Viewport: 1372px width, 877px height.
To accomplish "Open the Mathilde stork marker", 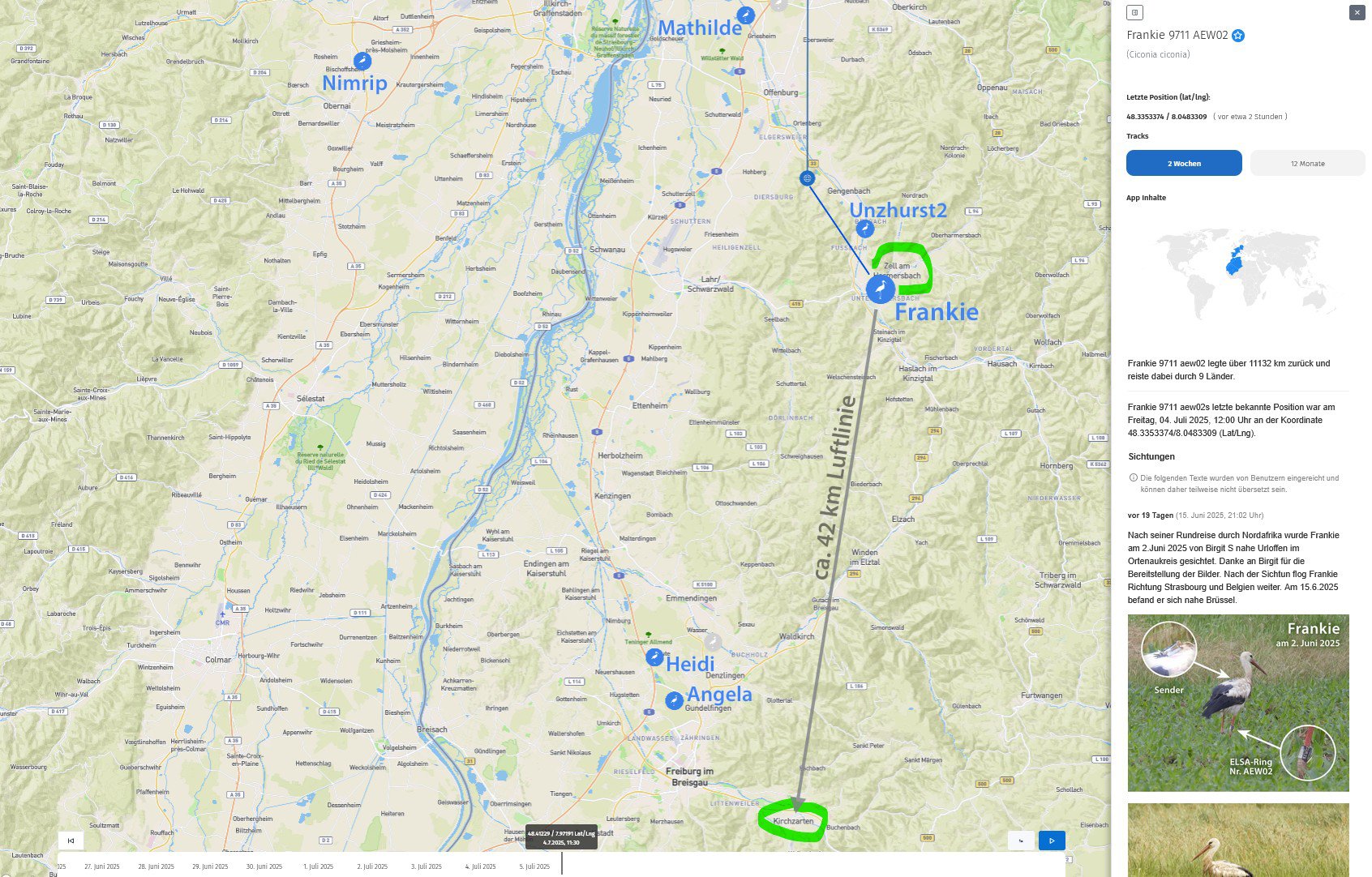I will (x=745, y=15).
